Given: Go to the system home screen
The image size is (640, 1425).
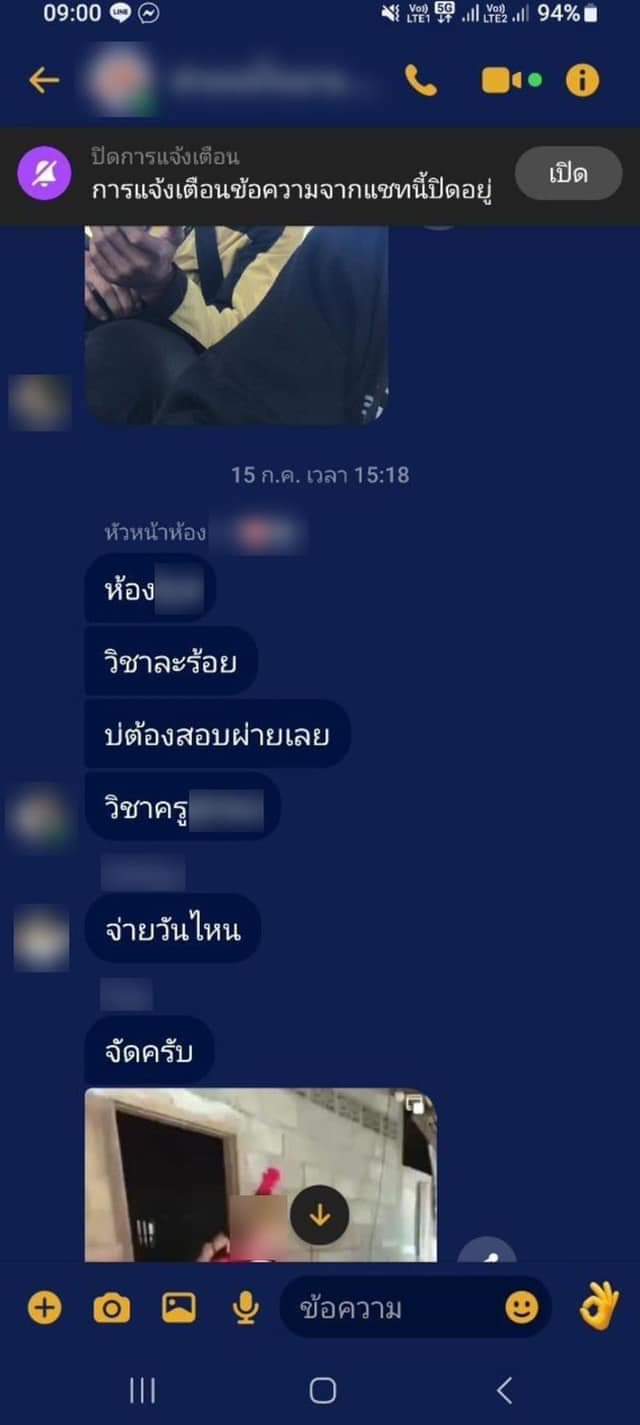Looking at the screenshot, I should tap(322, 1390).
